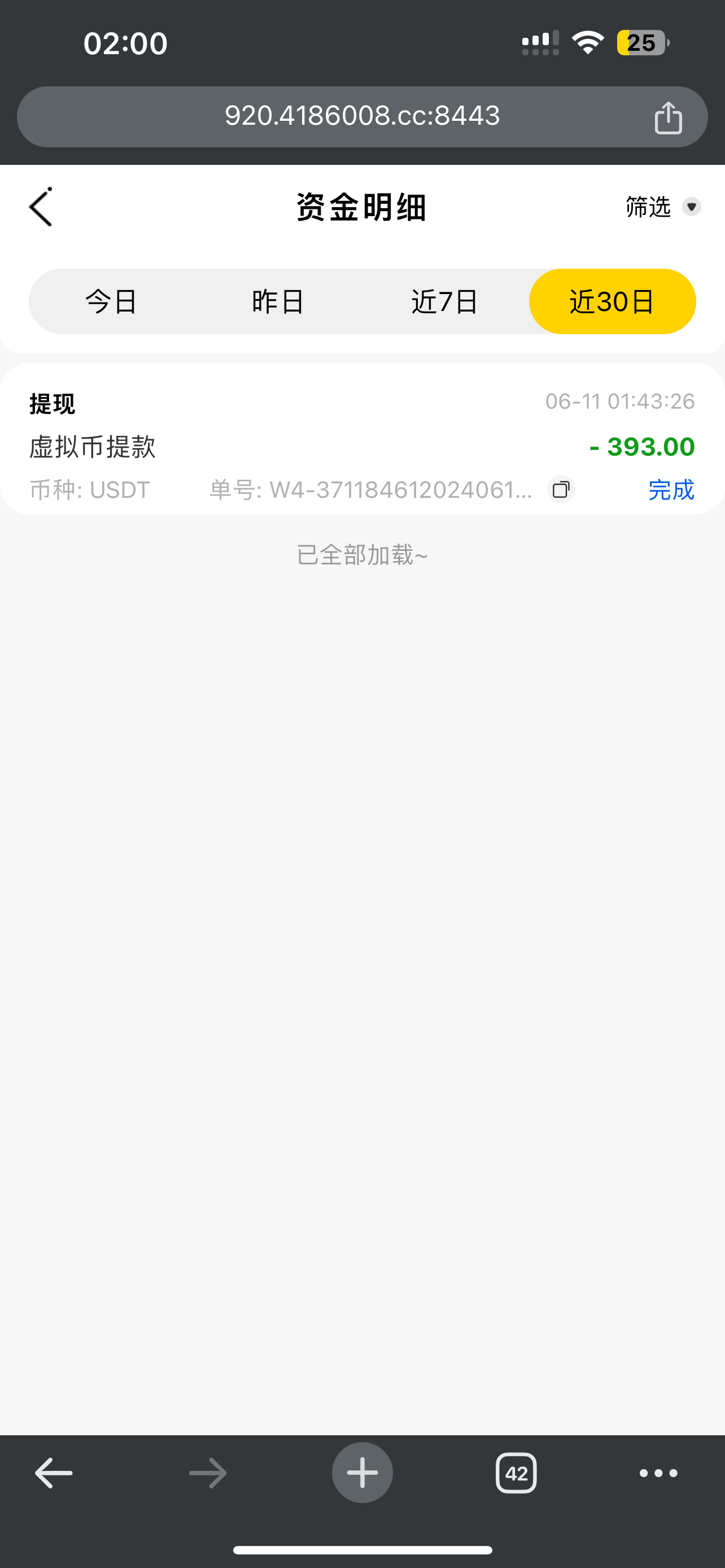Select the 昨日 tab
This screenshot has width=725, height=1568.
(x=278, y=302)
